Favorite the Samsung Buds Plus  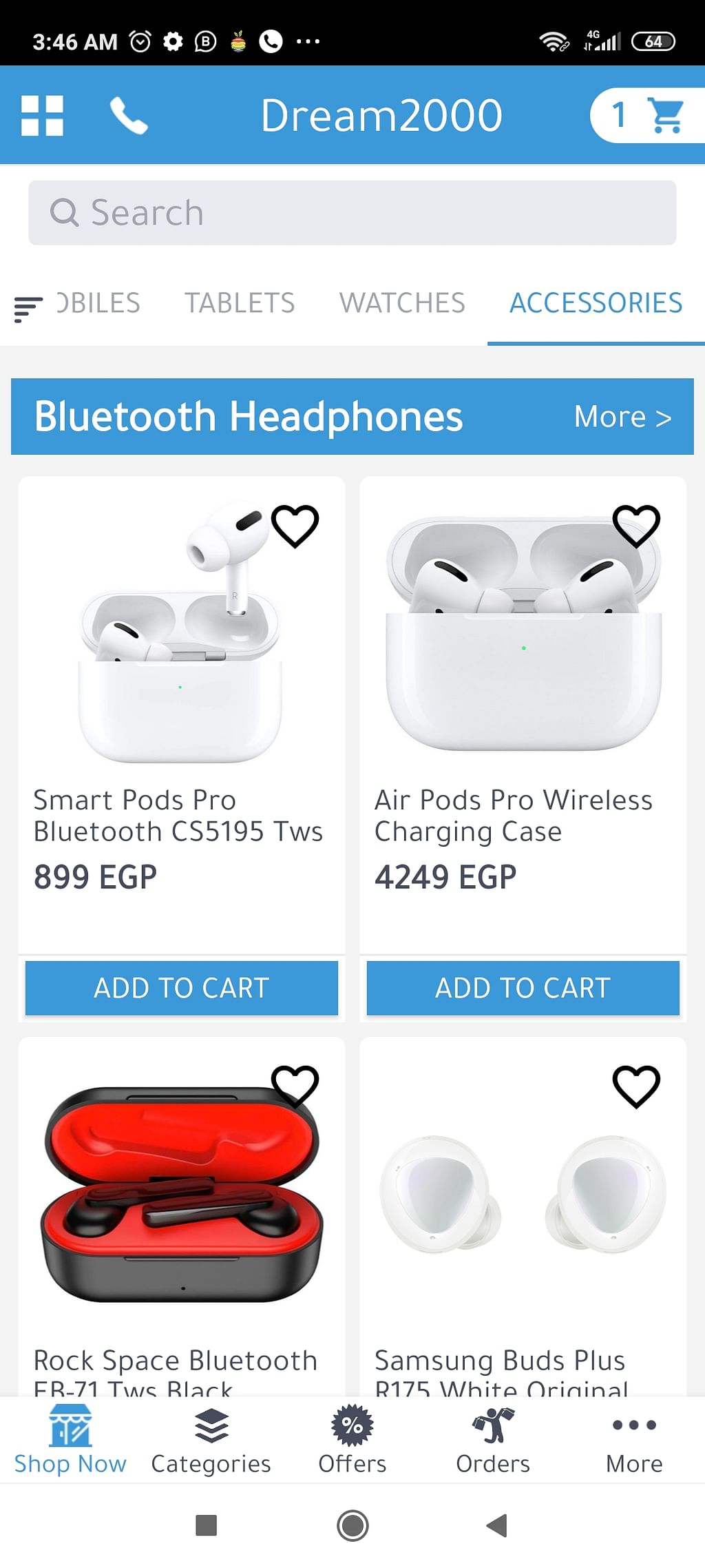pyautogui.click(x=636, y=1086)
